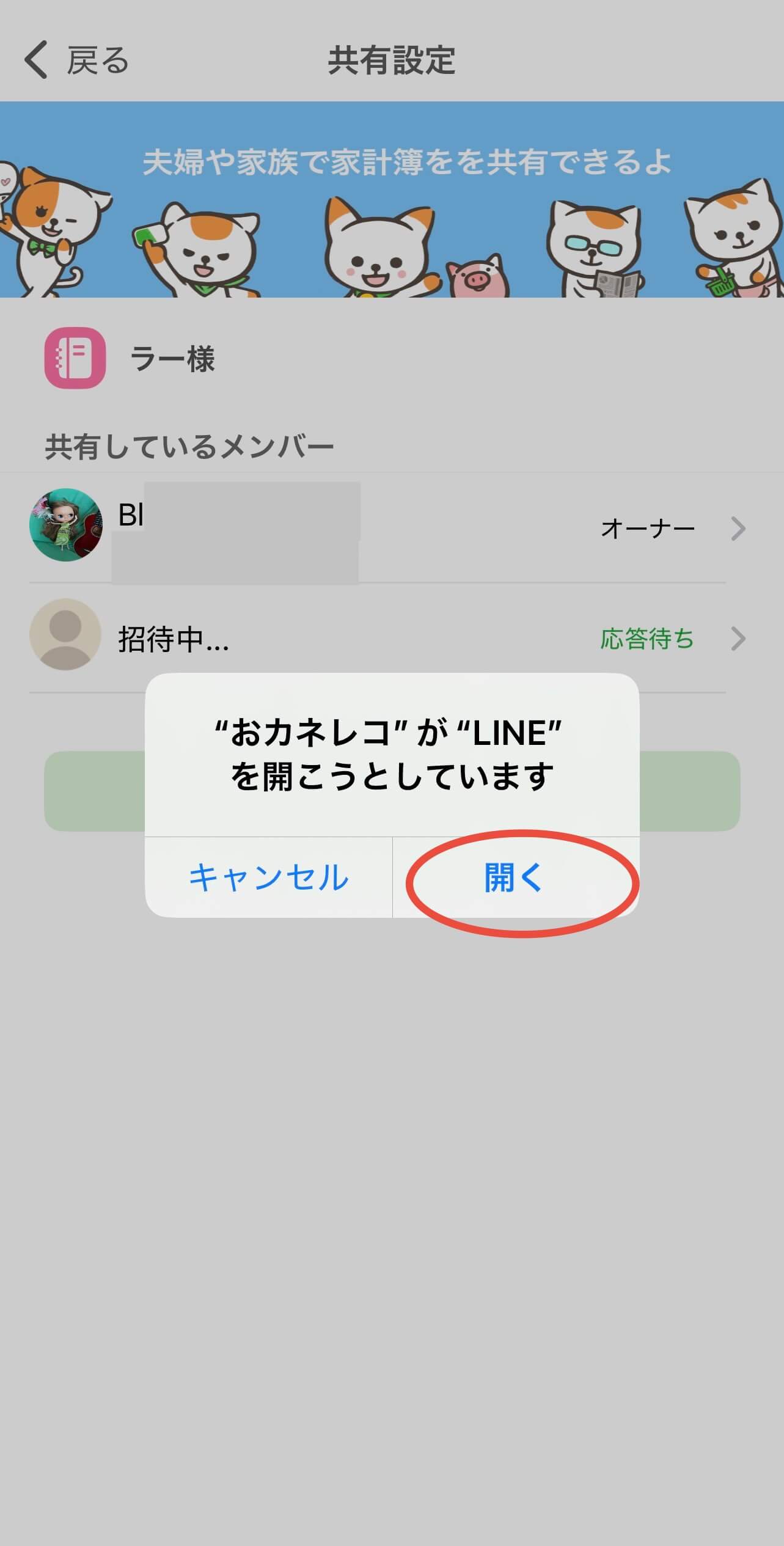Open the 招待中 pending invite row
Screen dimensions: 784x1546
point(391,639)
